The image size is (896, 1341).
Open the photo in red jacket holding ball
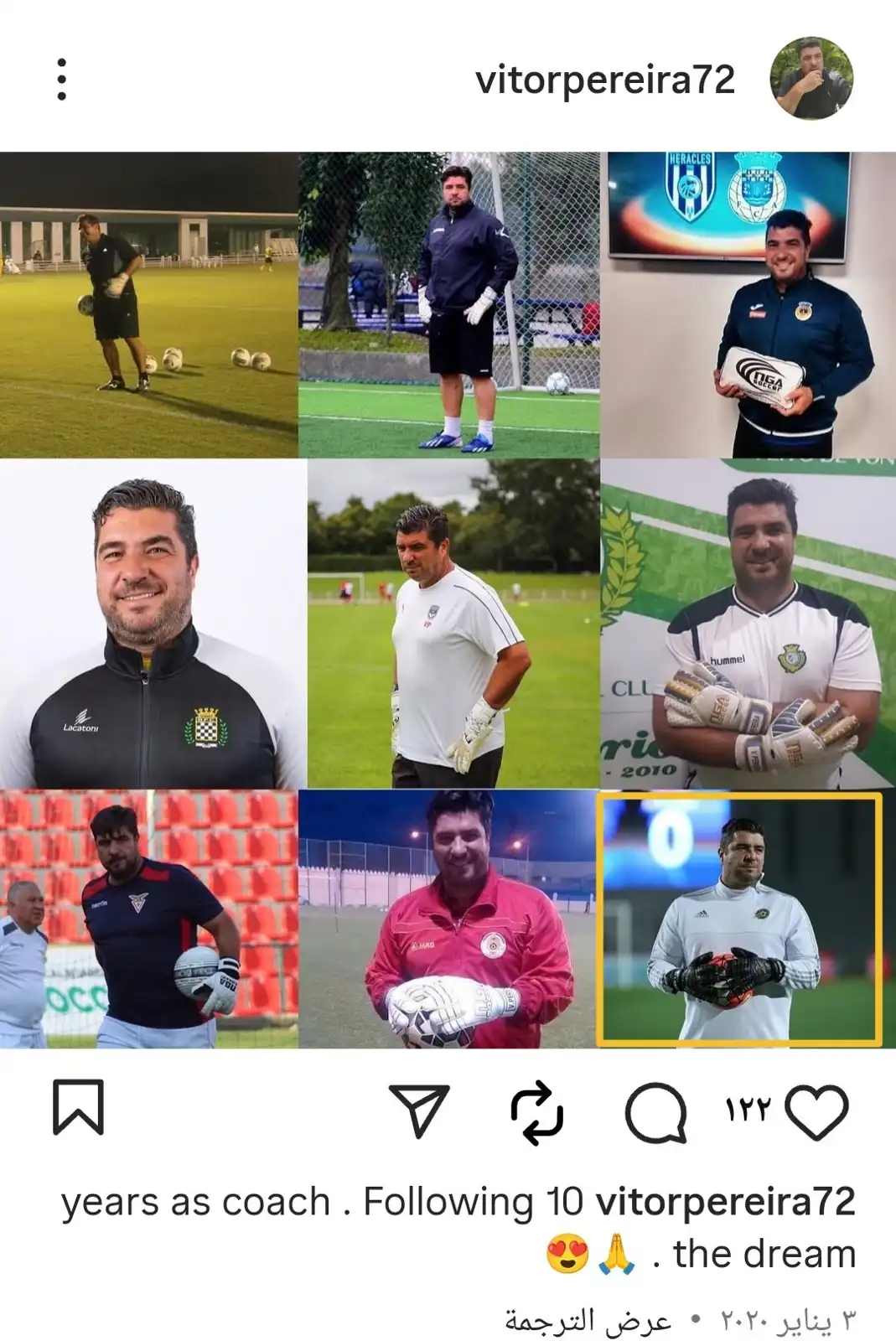point(448,918)
